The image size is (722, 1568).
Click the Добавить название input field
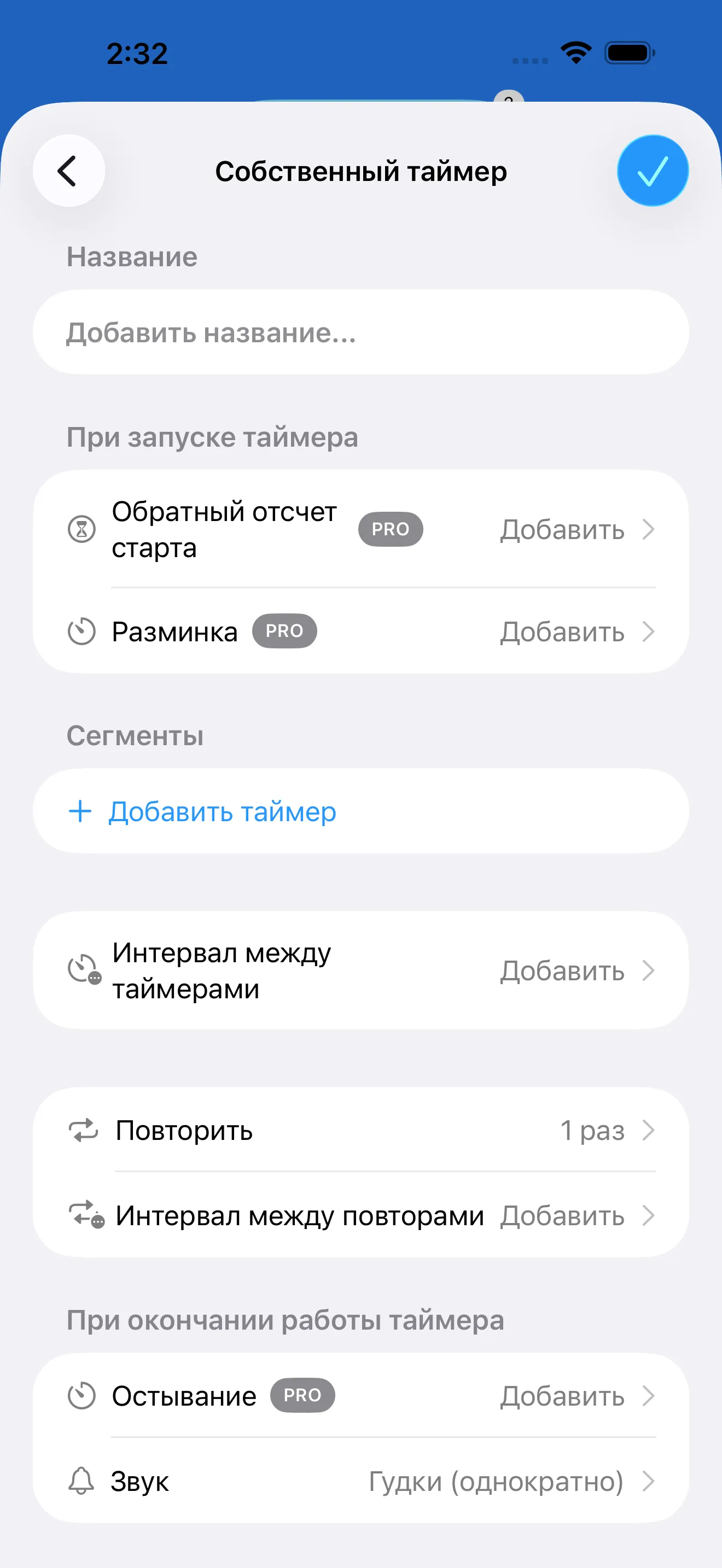(x=361, y=332)
